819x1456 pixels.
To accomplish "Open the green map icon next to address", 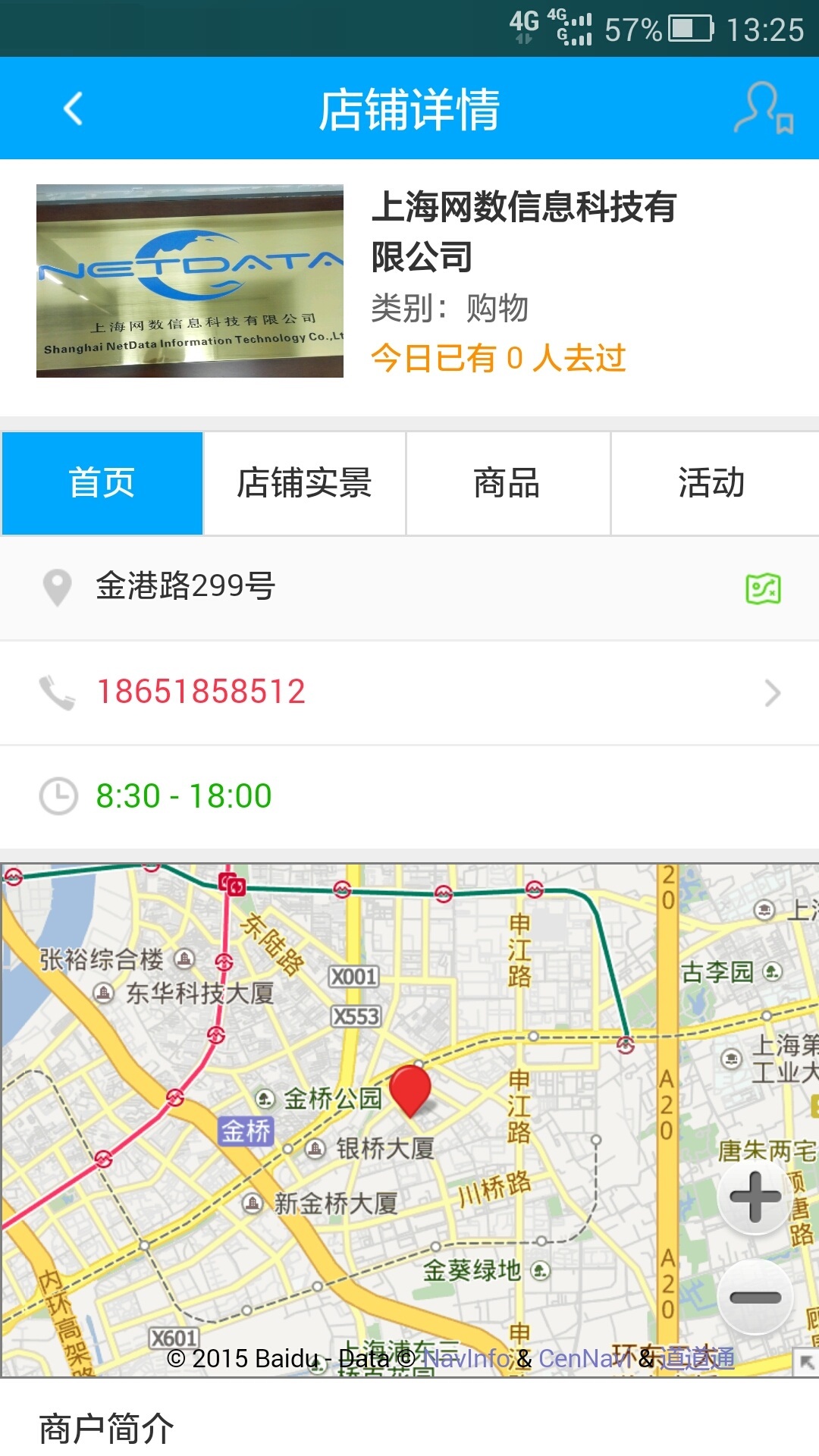I will [766, 588].
